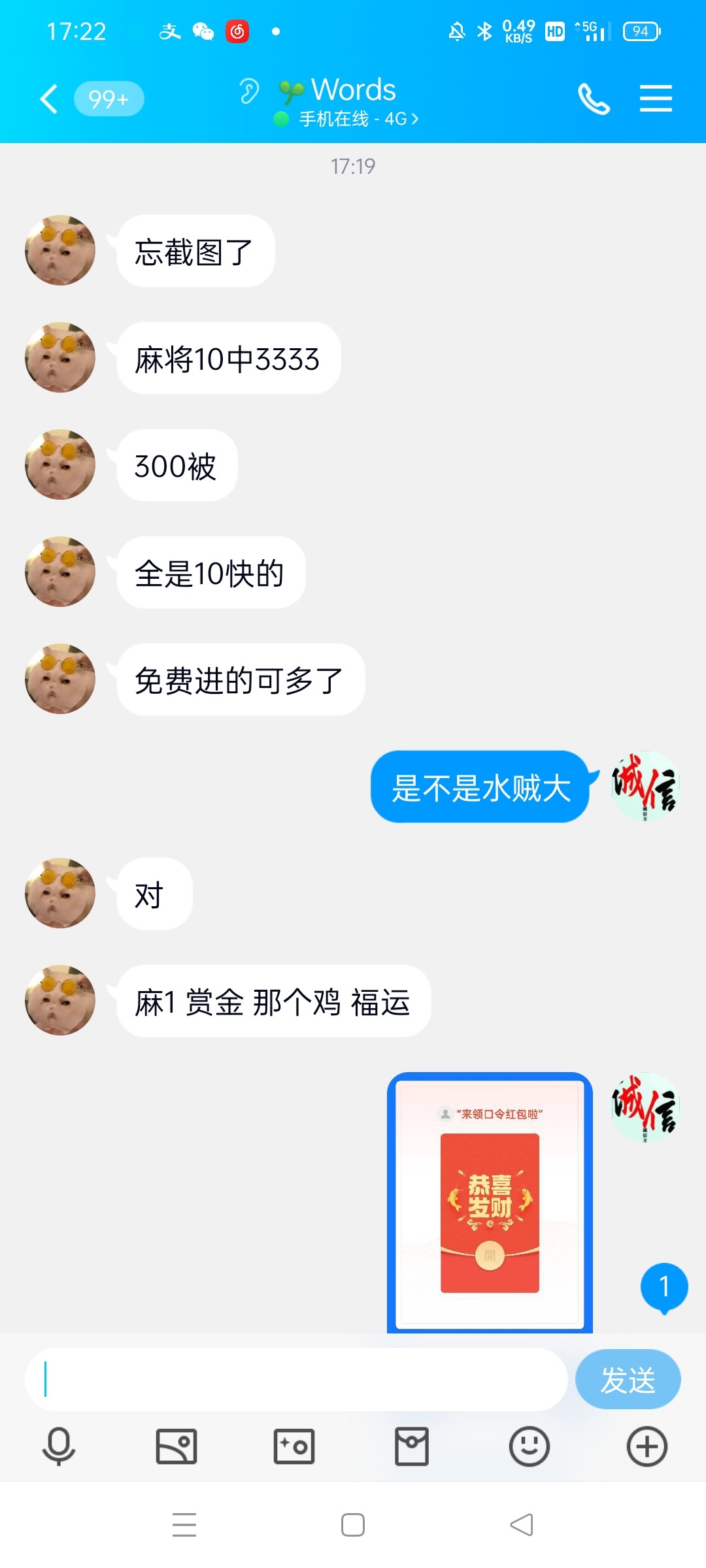Open the emoji panel
The width and height of the screenshot is (706, 1568).
(x=529, y=1446)
